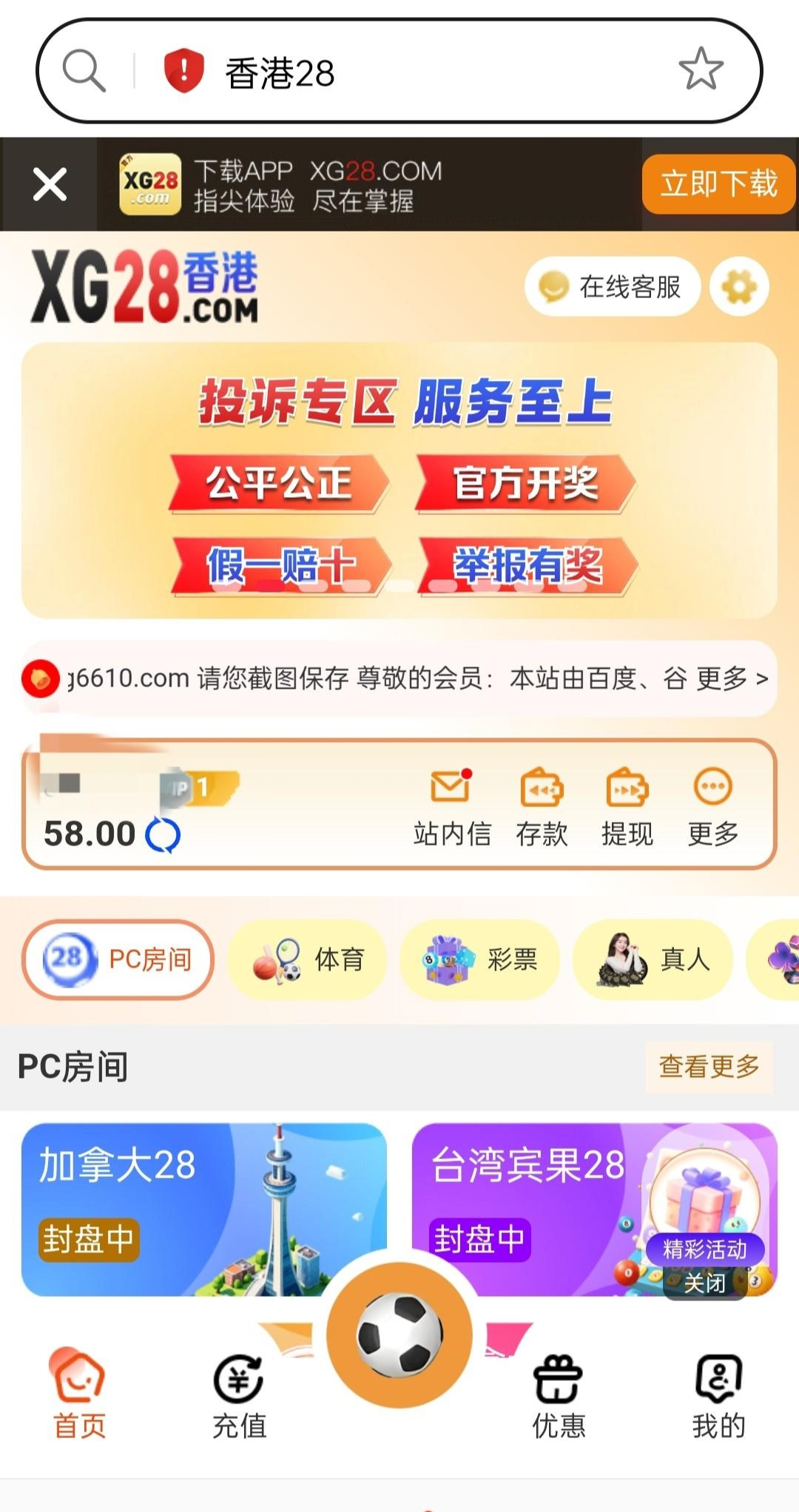Bookmark this page with the star icon
This screenshot has width=799, height=1512.
click(700, 70)
